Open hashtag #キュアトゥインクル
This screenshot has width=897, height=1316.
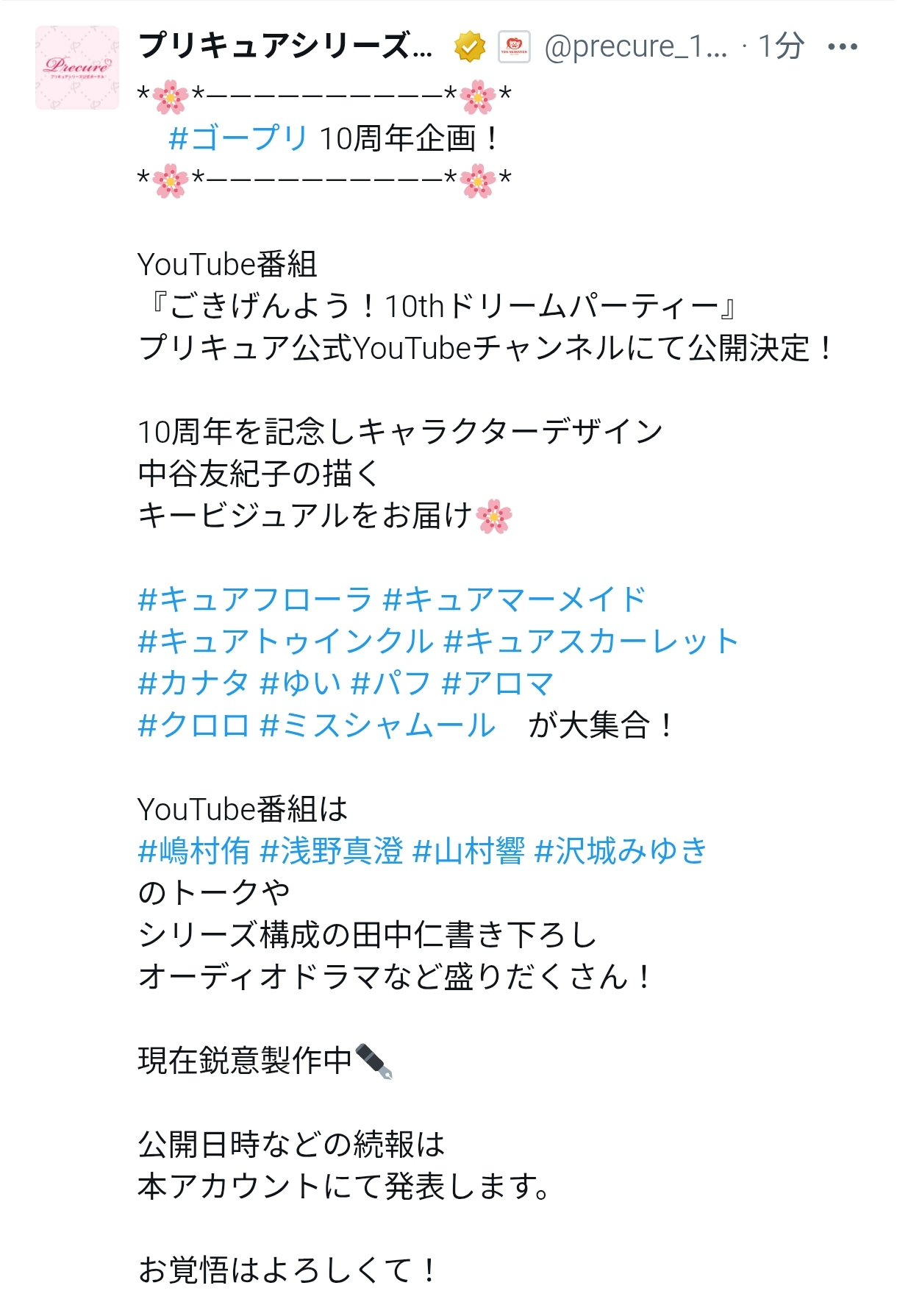[x=285, y=641]
